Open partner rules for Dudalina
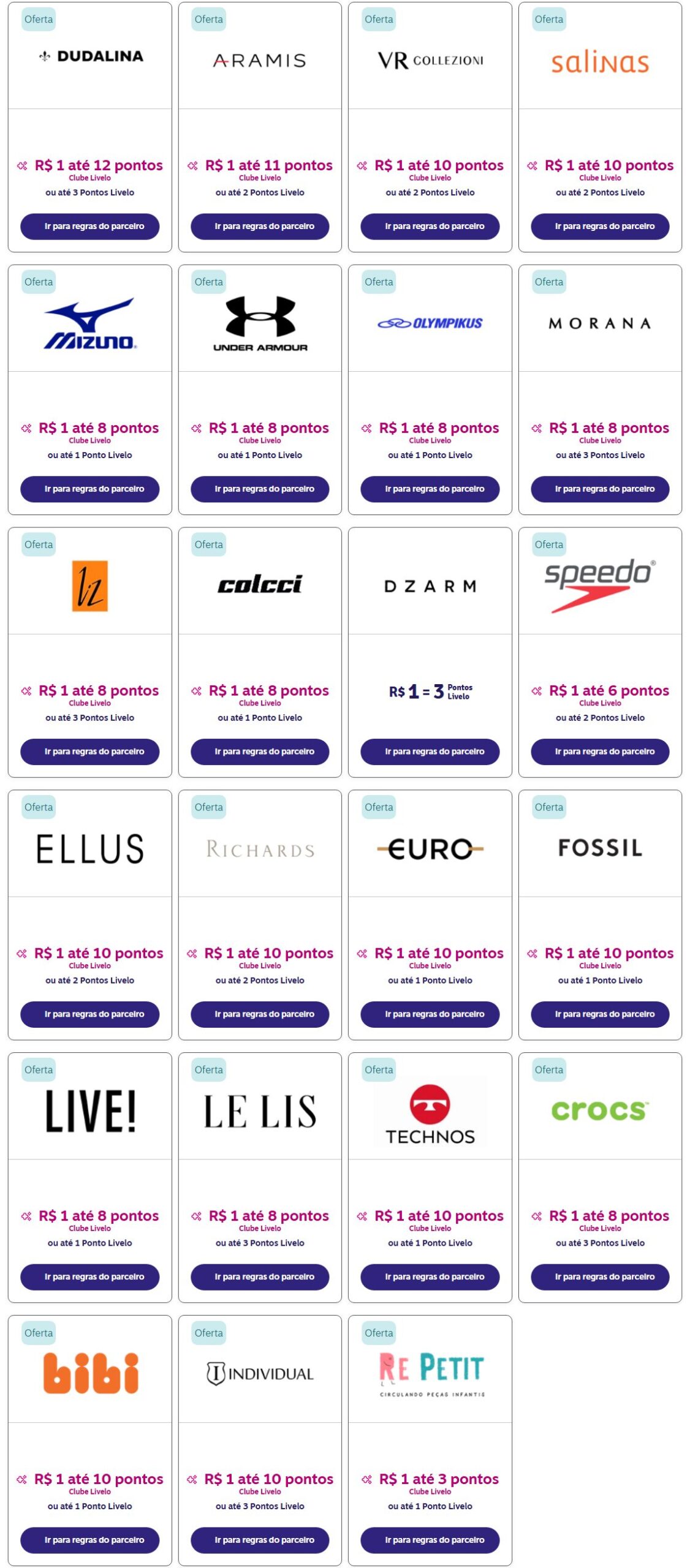The width and height of the screenshot is (690, 1568). (x=89, y=226)
